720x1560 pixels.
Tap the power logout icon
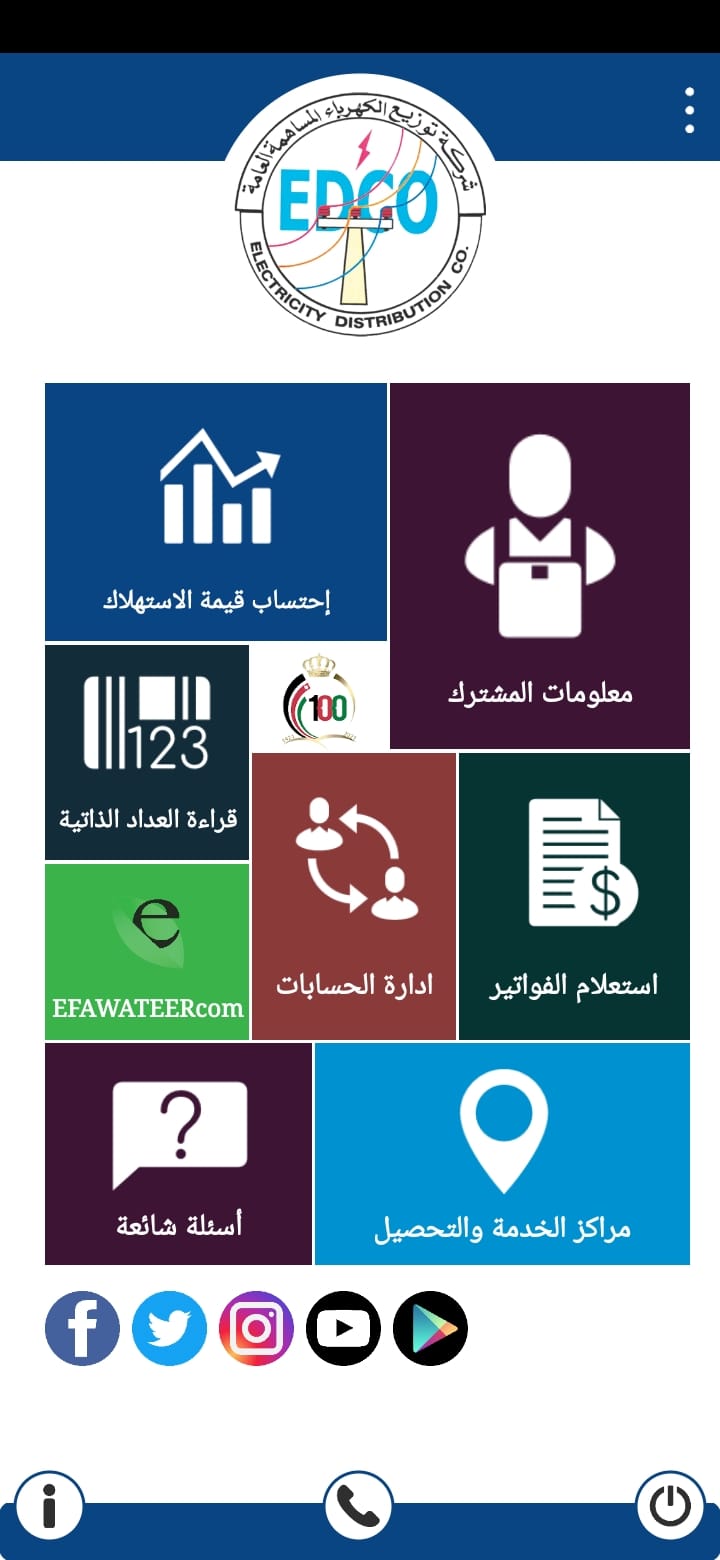670,1505
